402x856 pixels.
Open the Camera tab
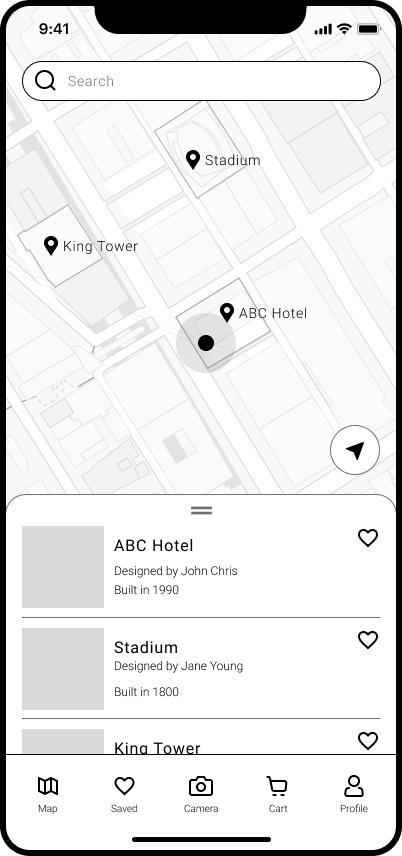(x=201, y=794)
